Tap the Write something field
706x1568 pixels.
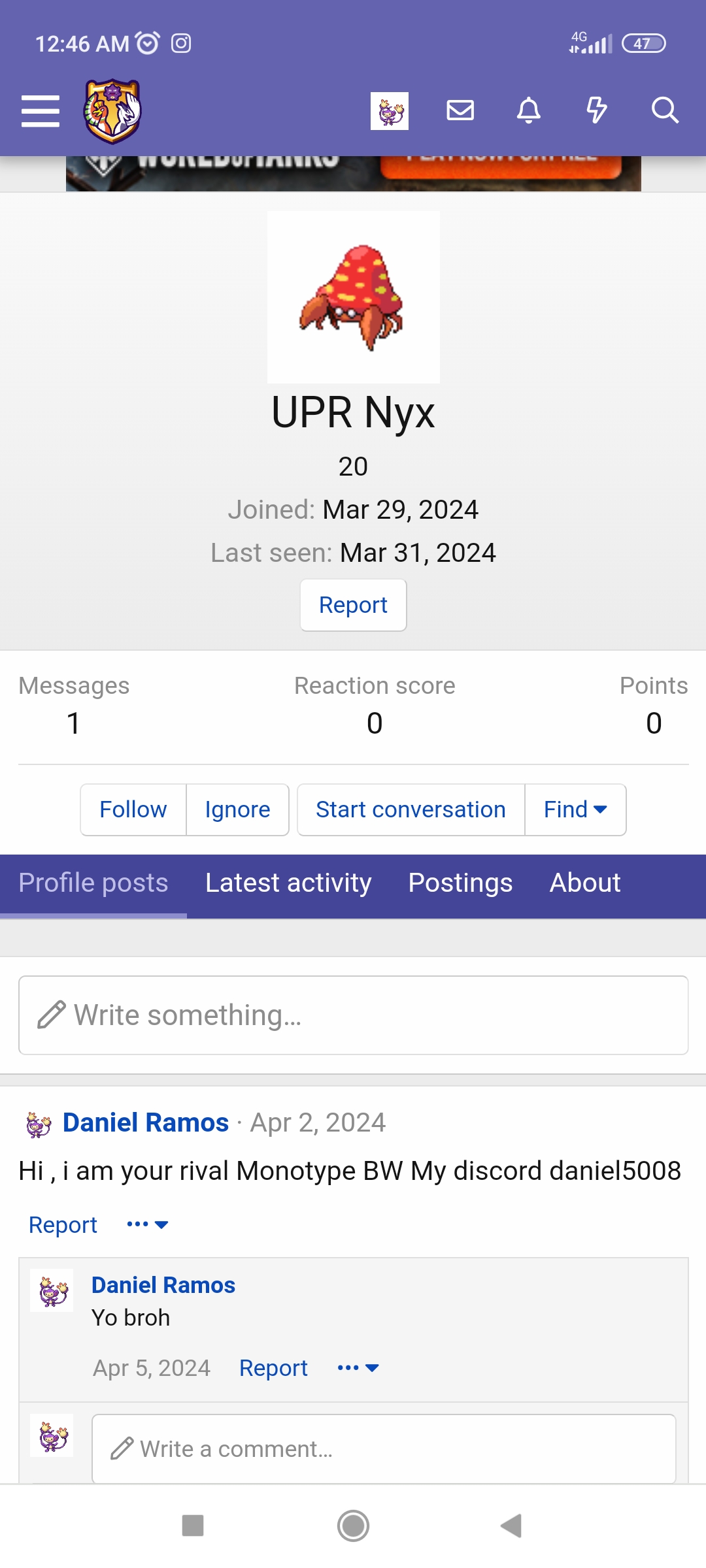click(x=353, y=1015)
